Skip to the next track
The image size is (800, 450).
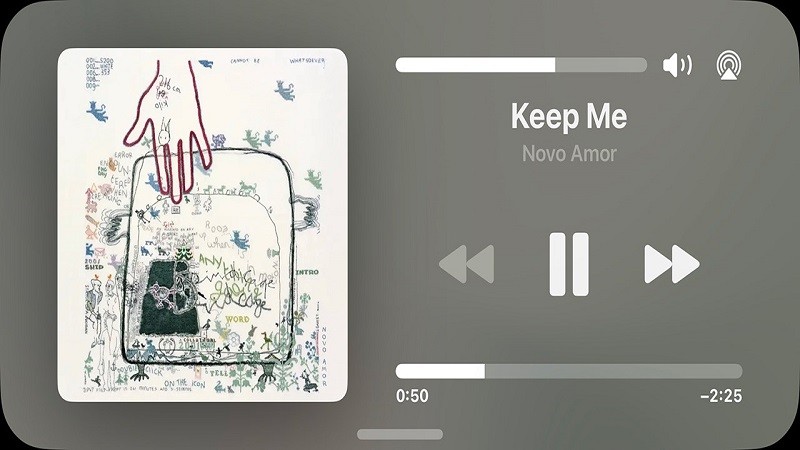(x=671, y=264)
